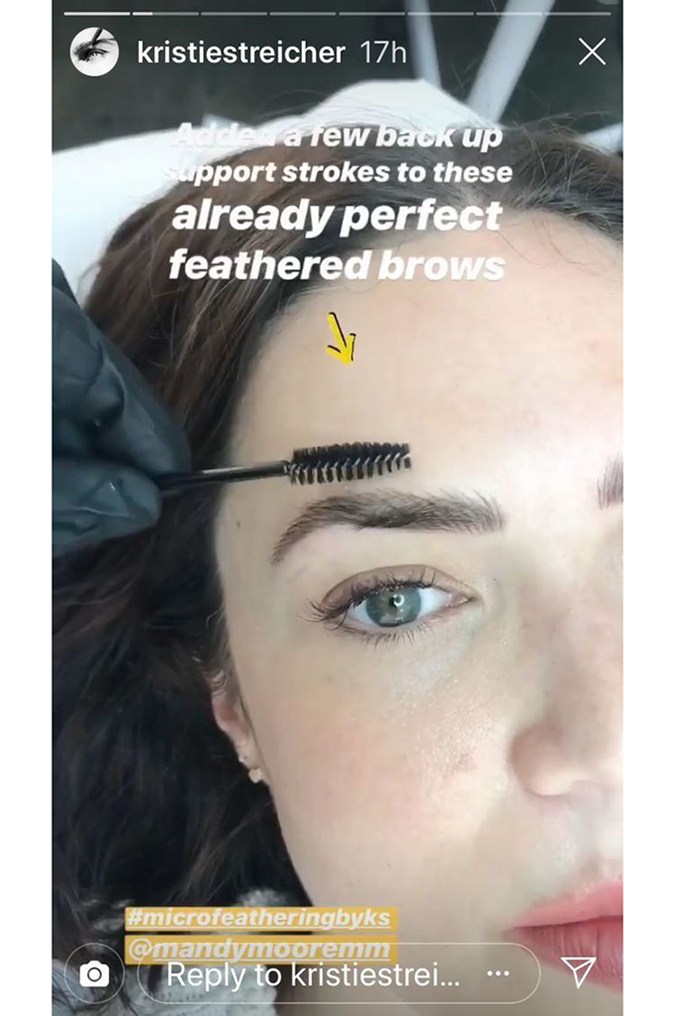This screenshot has height=1016, width=675.
Task: Open the #microfeatheringbyks hashtag
Action: (x=261, y=917)
